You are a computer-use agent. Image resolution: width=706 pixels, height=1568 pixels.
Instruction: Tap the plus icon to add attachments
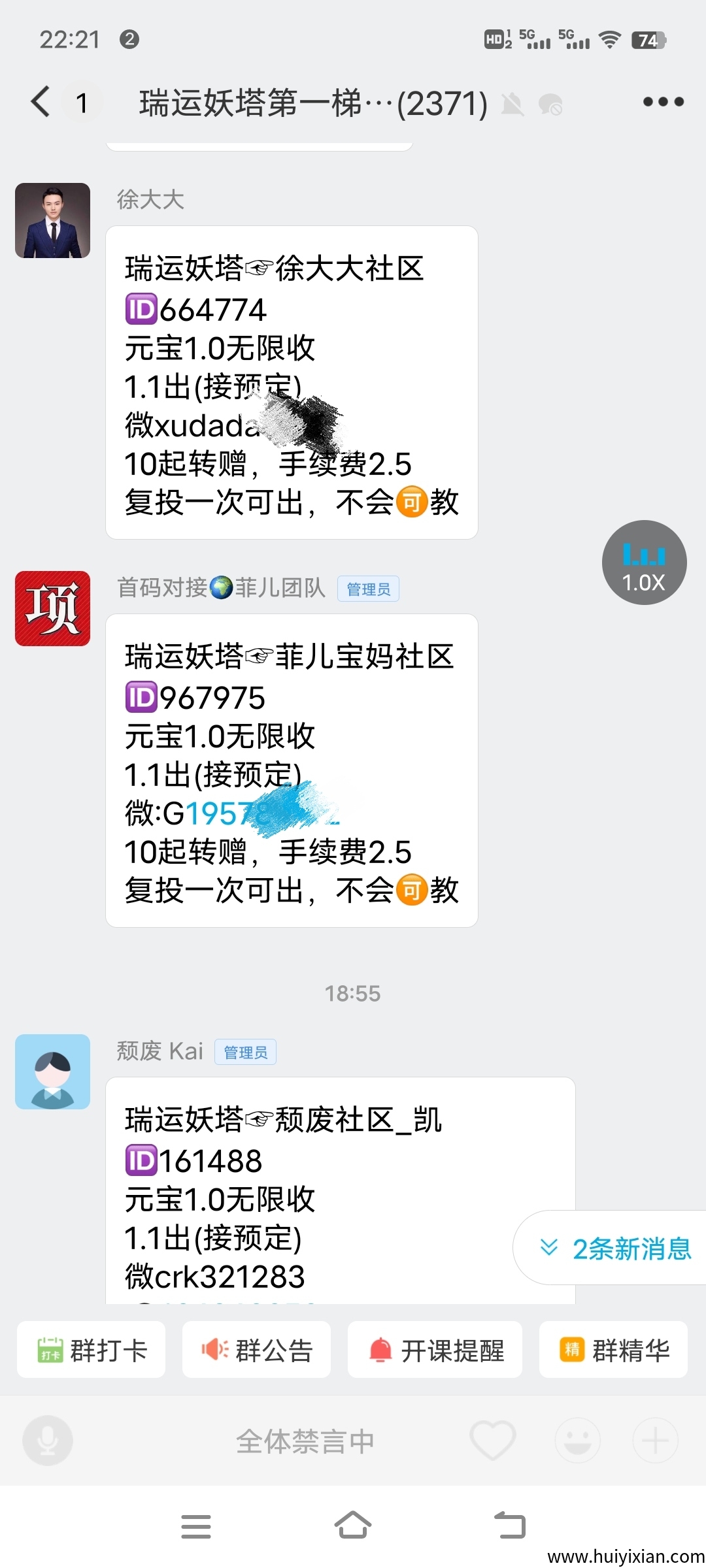click(x=656, y=1441)
